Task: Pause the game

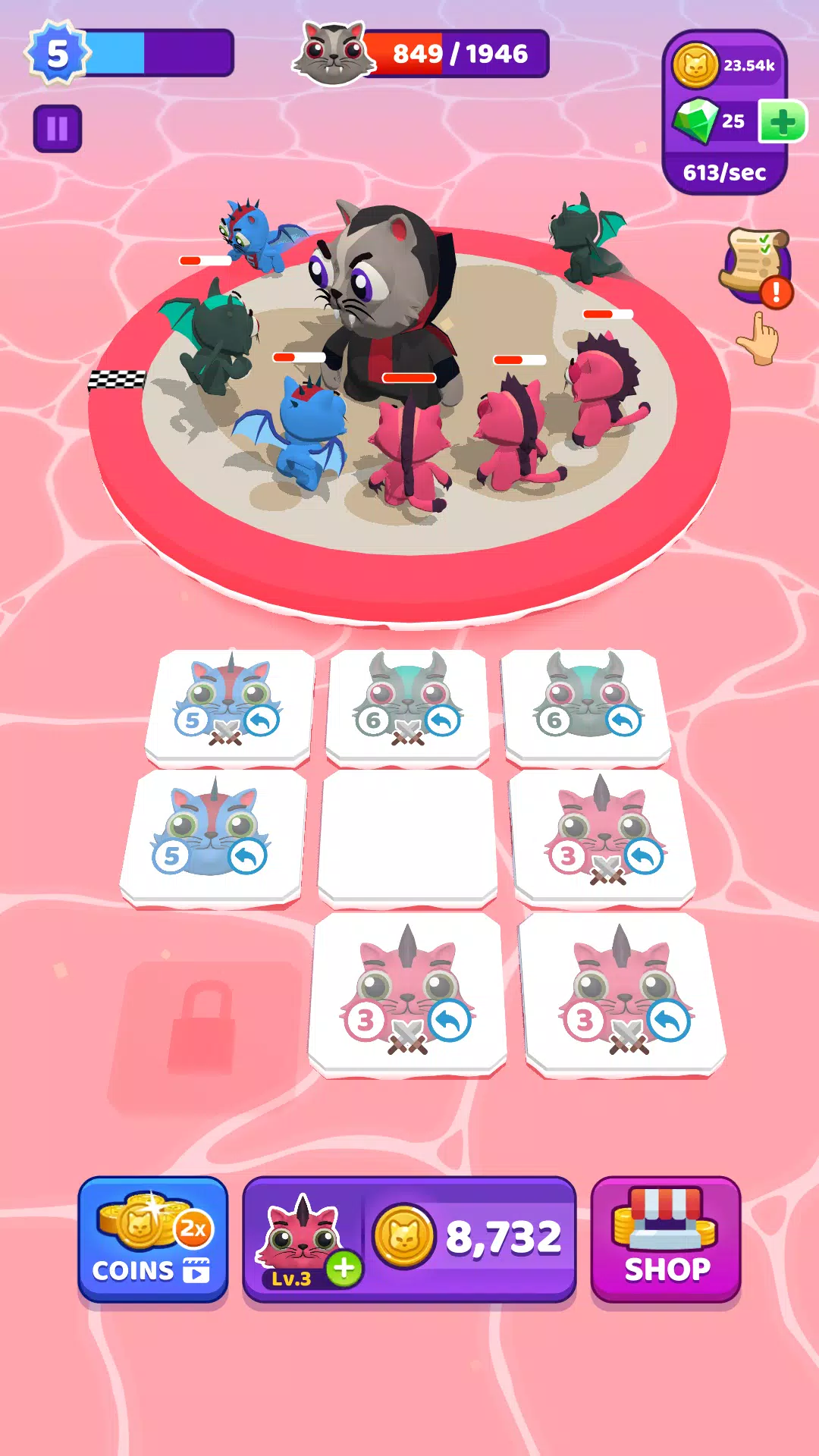Action: 58,128
